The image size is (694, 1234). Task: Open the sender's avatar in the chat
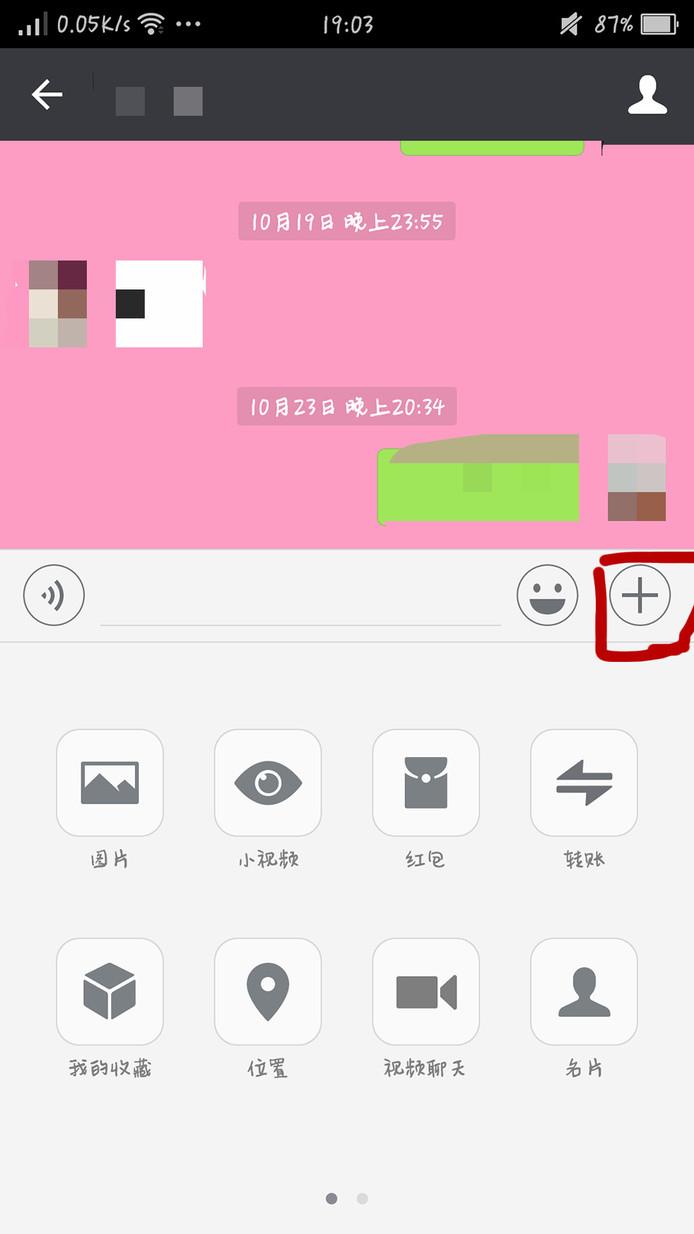pos(58,304)
